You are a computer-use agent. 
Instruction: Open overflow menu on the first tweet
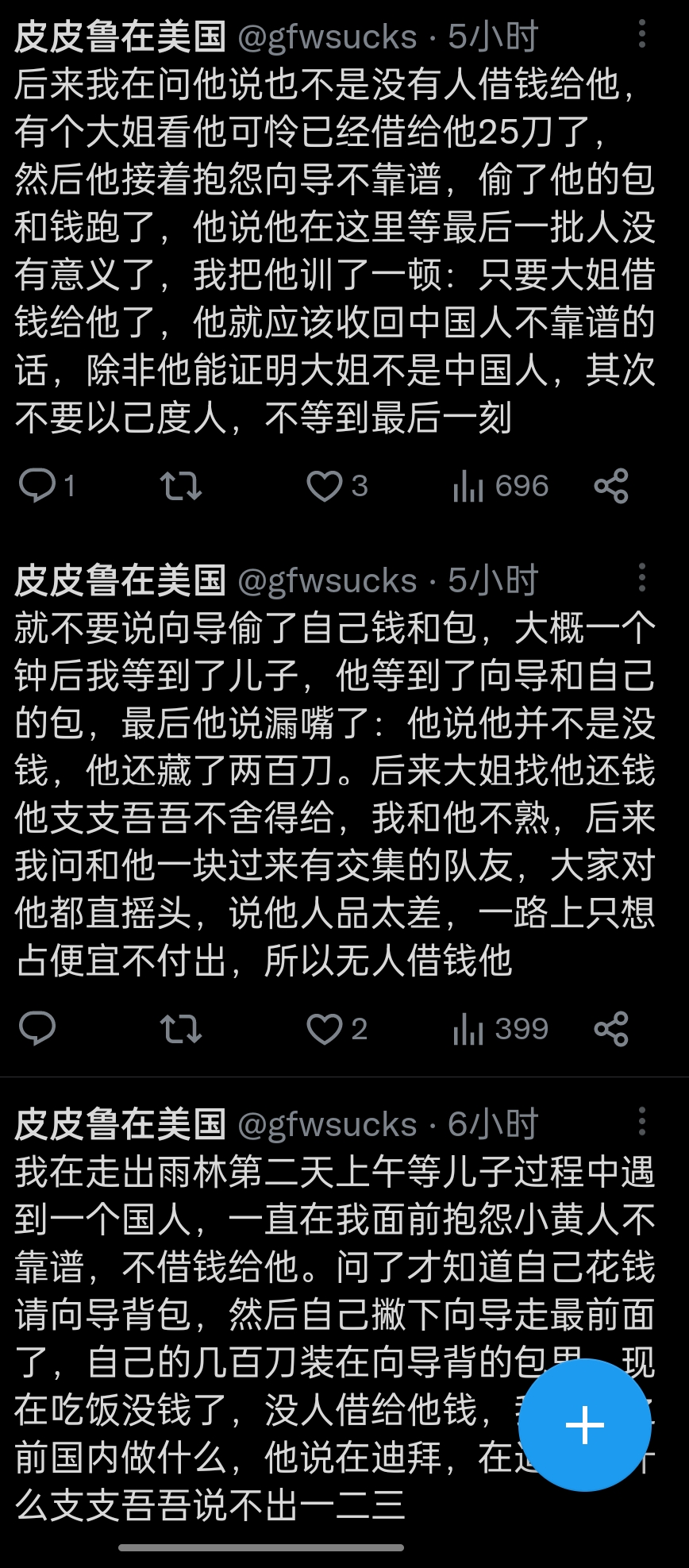click(642, 34)
